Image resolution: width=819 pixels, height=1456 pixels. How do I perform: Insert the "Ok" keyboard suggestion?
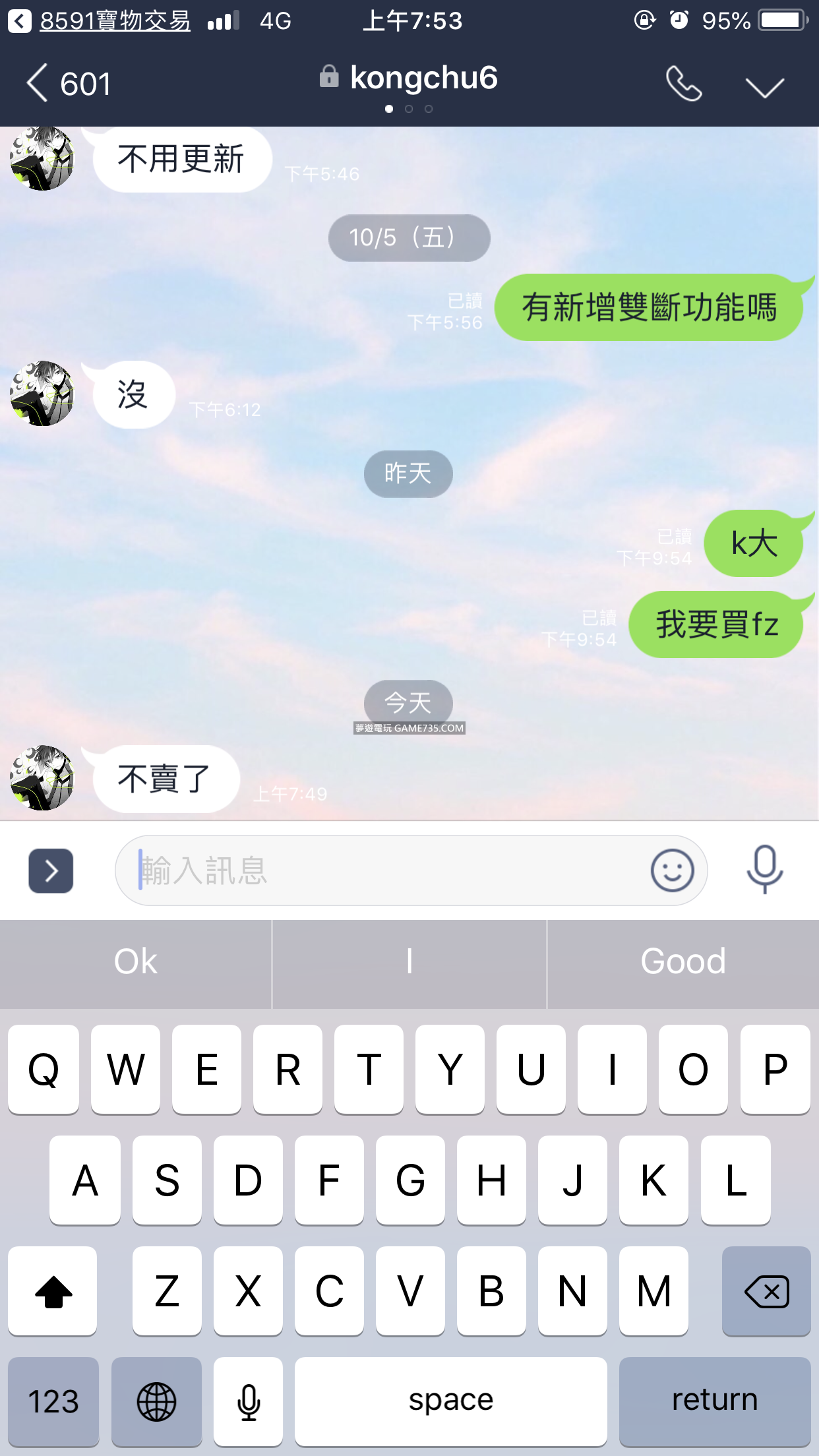135,961
